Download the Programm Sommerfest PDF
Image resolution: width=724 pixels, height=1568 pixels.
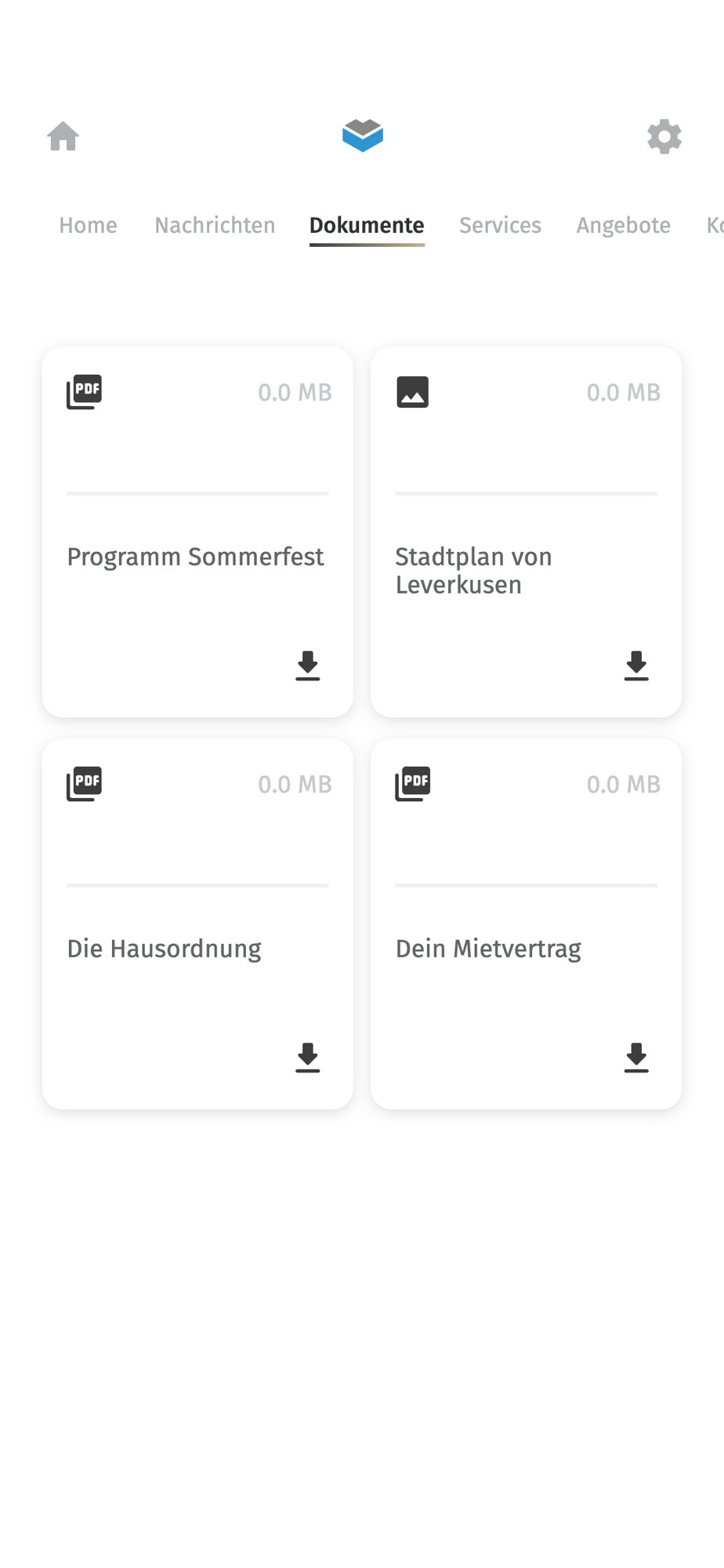(x=308, y=666)
